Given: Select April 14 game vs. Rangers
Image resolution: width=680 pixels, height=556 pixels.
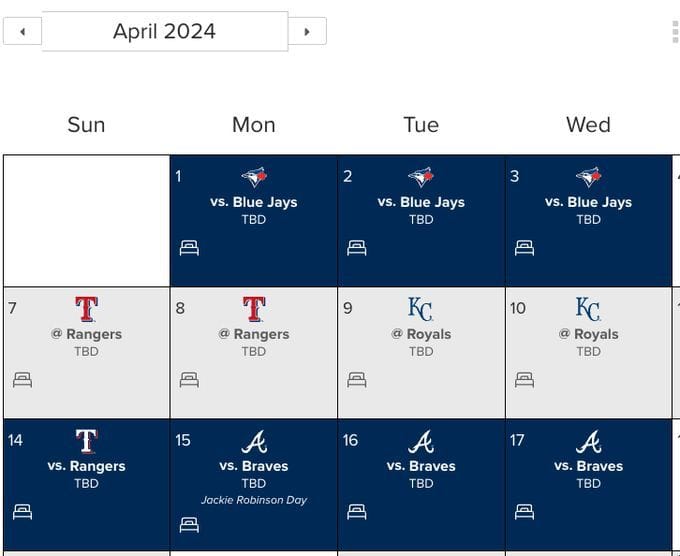Looking at the screenshot, I should pos(86,466).
